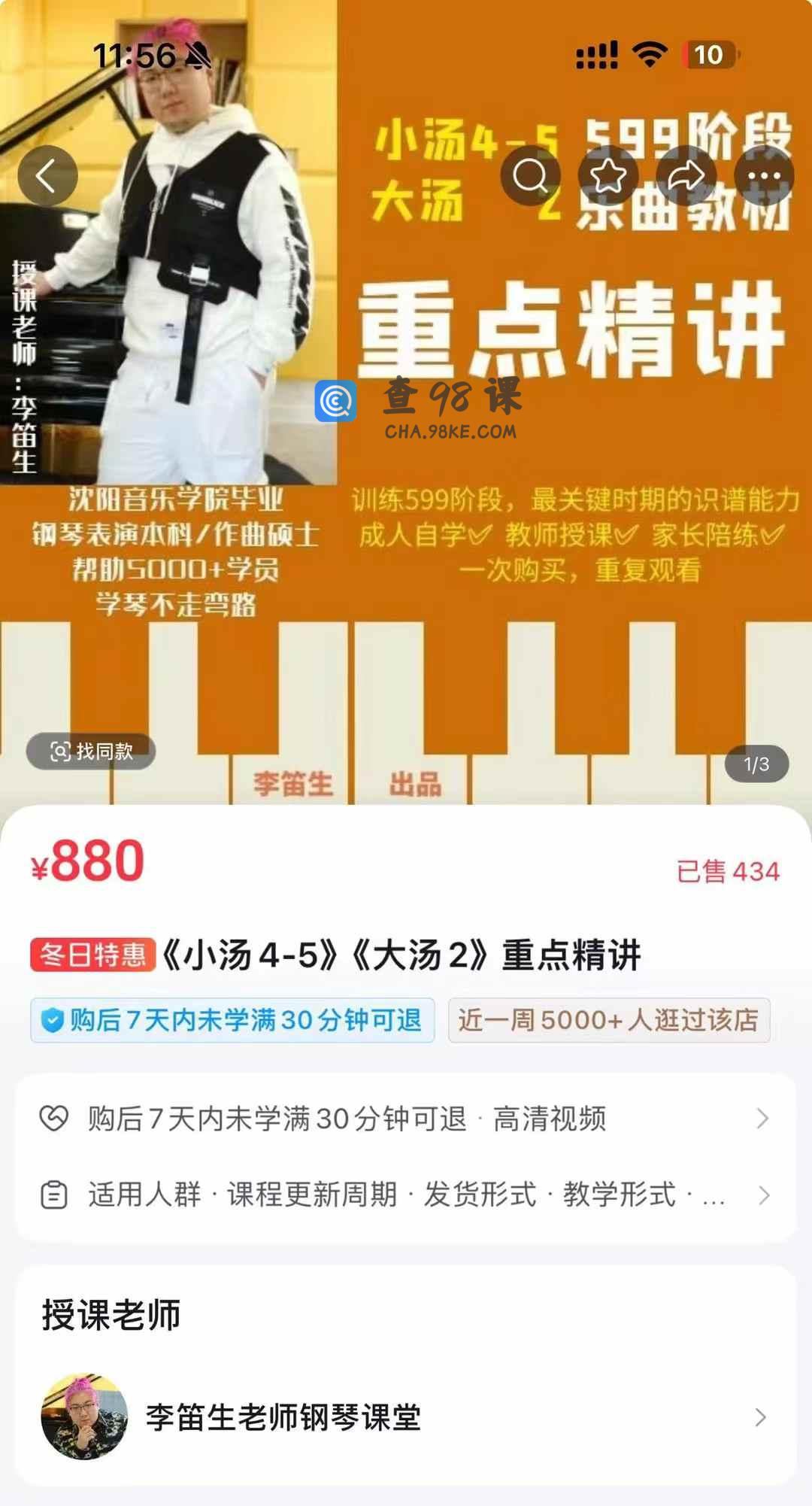Tap 找同款 to find similar items
This screenshot has width=812, height=1506.
point(91,751)
